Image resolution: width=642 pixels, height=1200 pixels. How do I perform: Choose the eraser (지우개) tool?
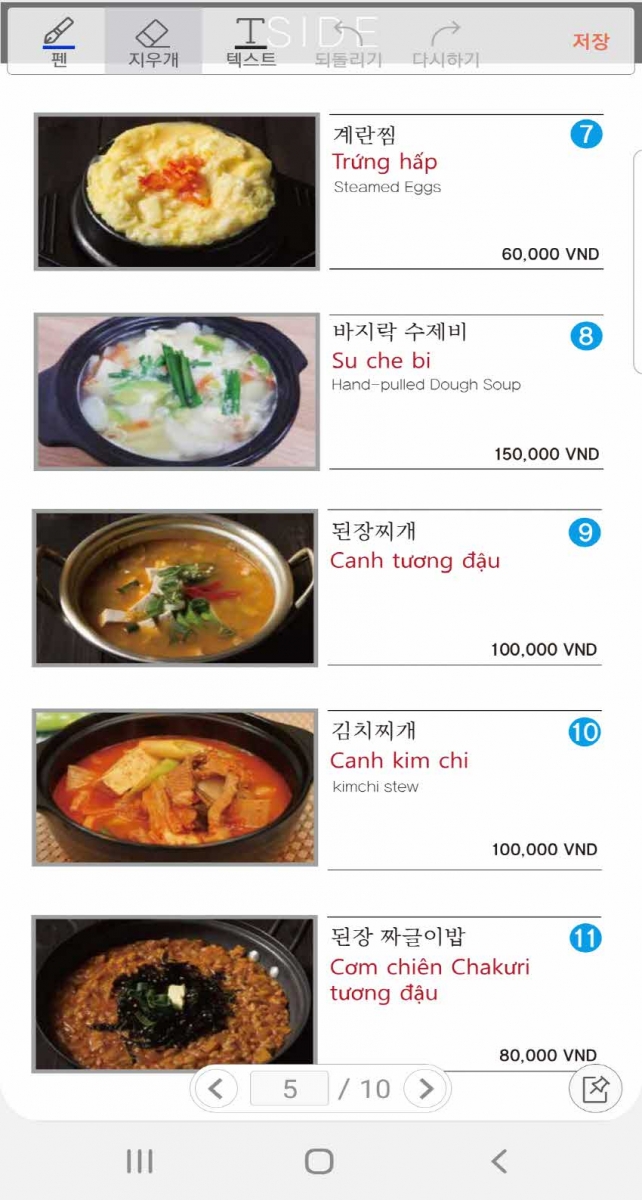153,42
